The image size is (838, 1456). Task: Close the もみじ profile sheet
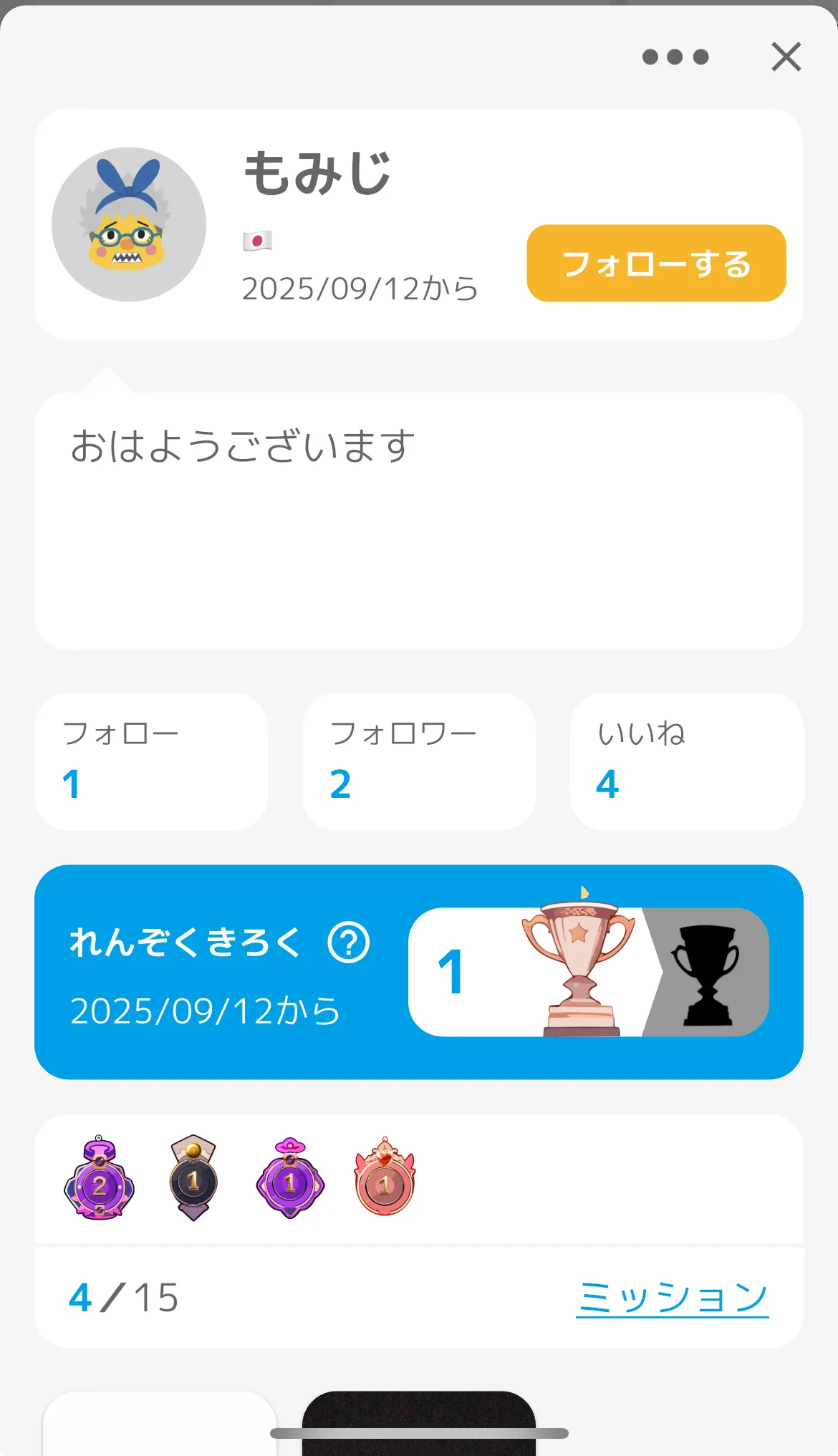786,57
